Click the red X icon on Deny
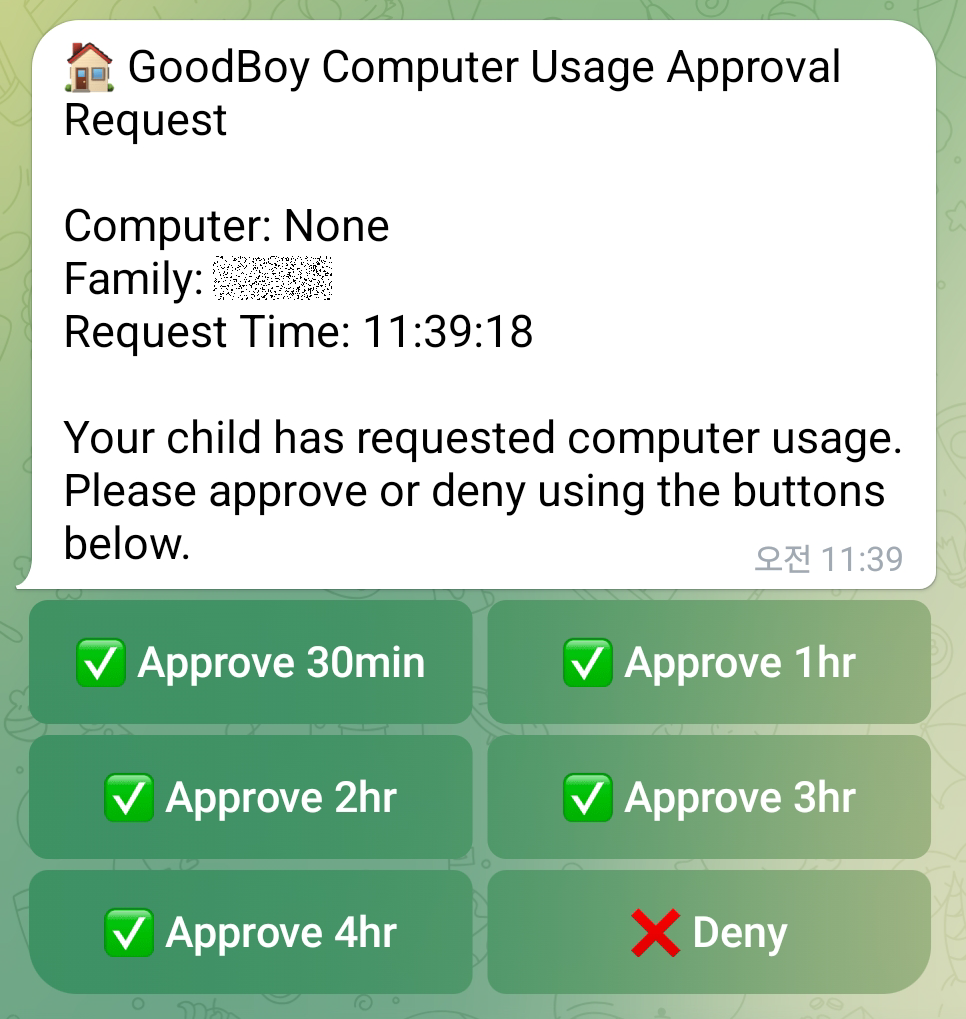 click(x=655, y=932)
